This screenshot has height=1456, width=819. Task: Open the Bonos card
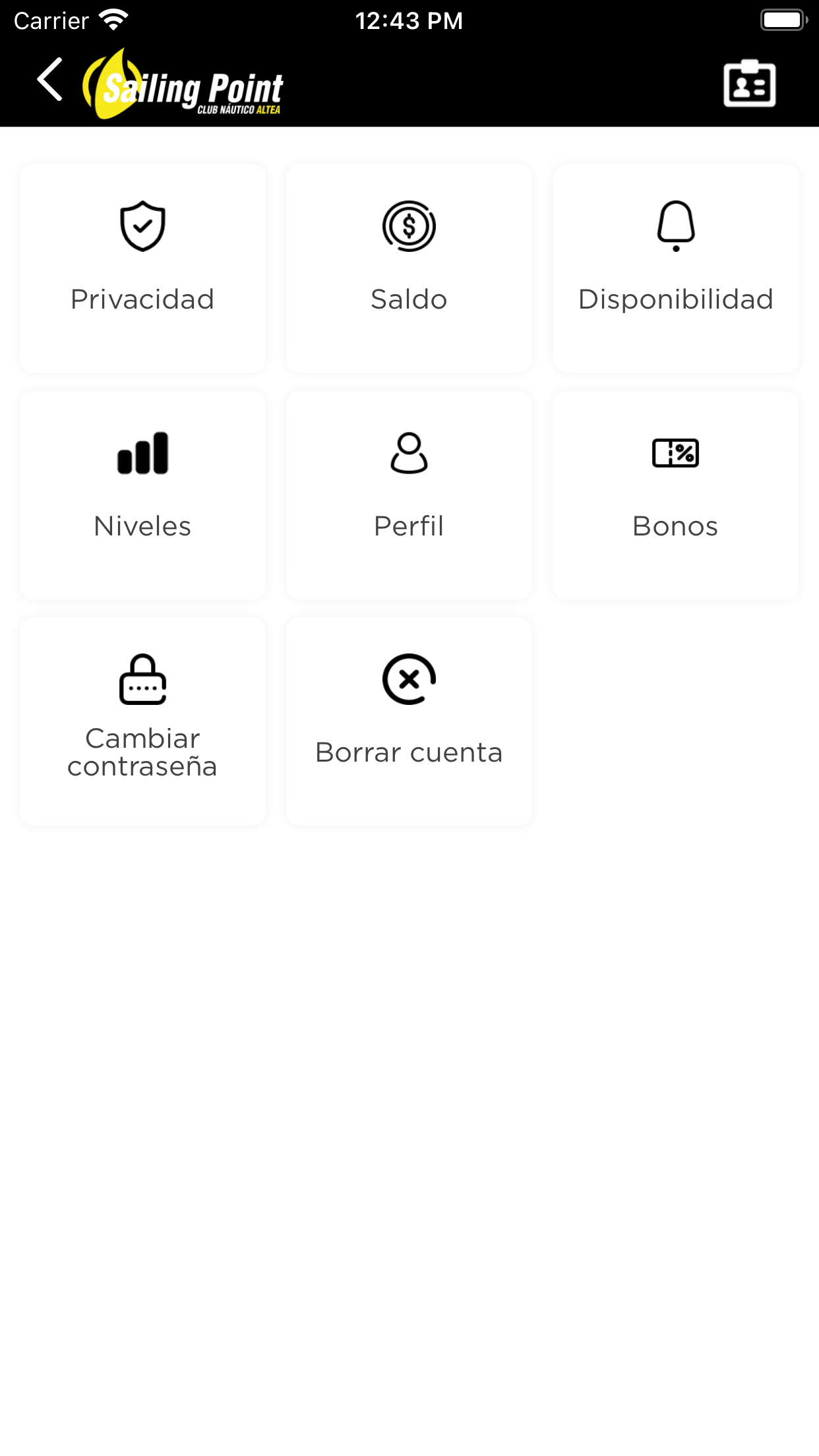click(676, 495)
